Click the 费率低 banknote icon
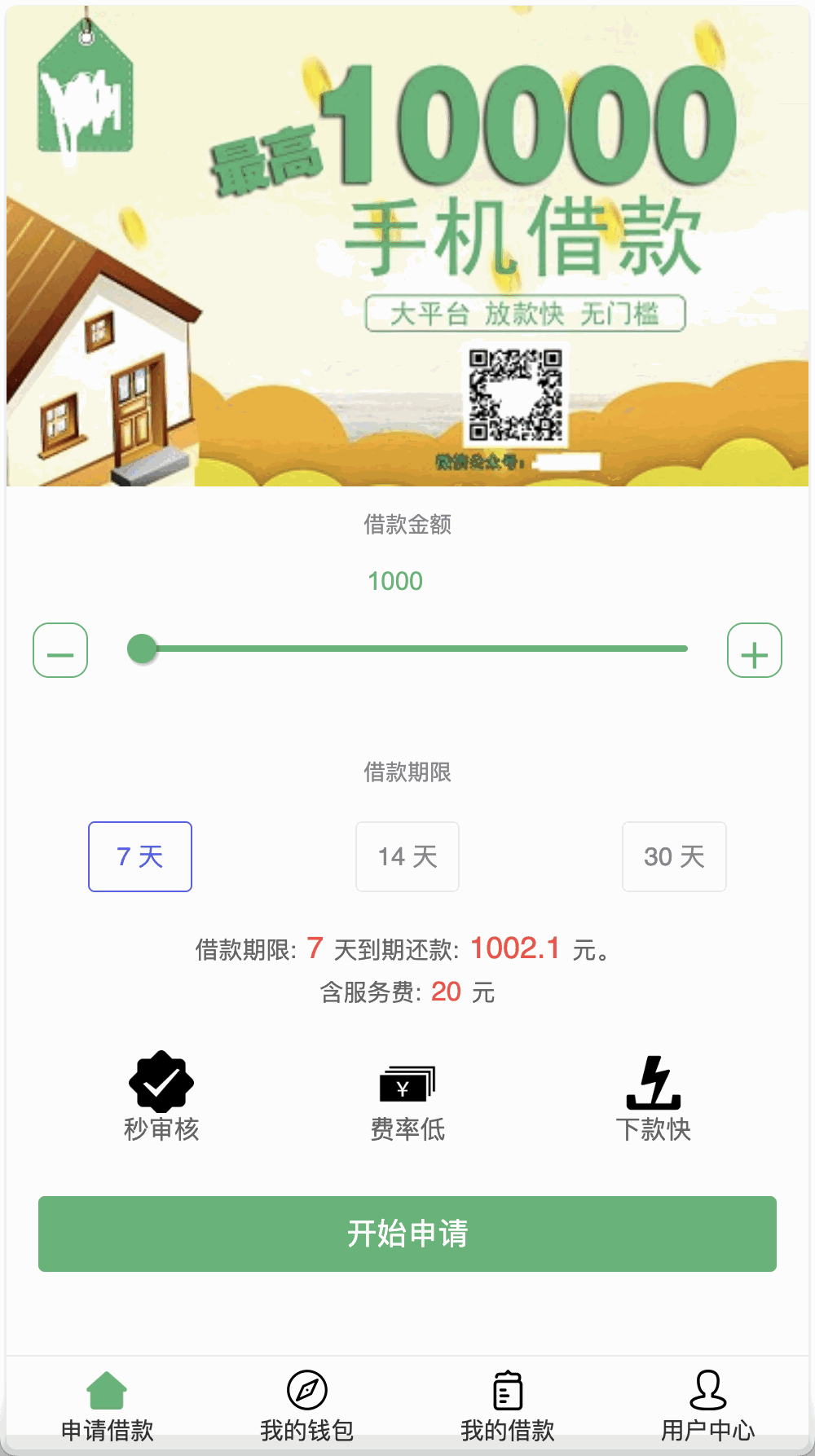 click(407, 1084)
